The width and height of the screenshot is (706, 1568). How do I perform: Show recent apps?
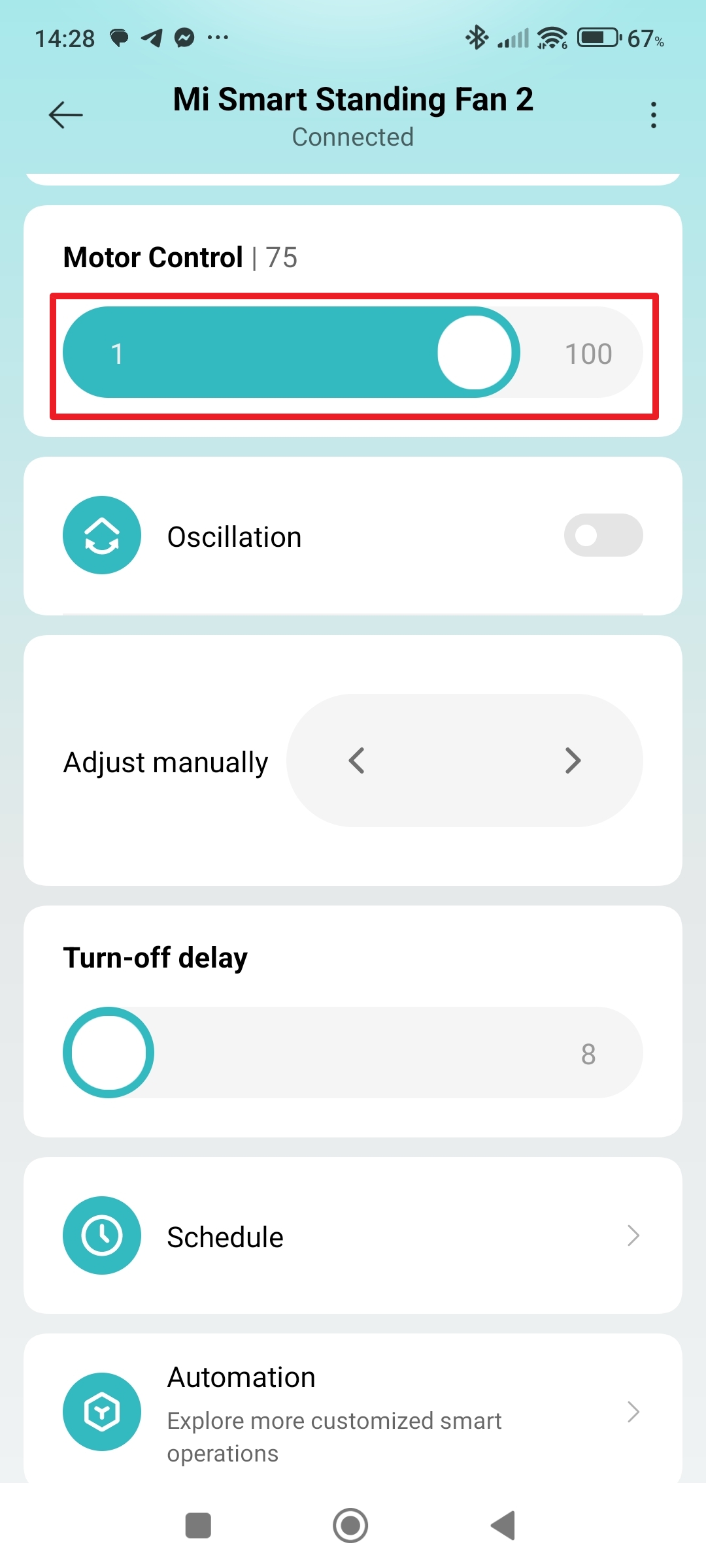(x=198, y=1526)
